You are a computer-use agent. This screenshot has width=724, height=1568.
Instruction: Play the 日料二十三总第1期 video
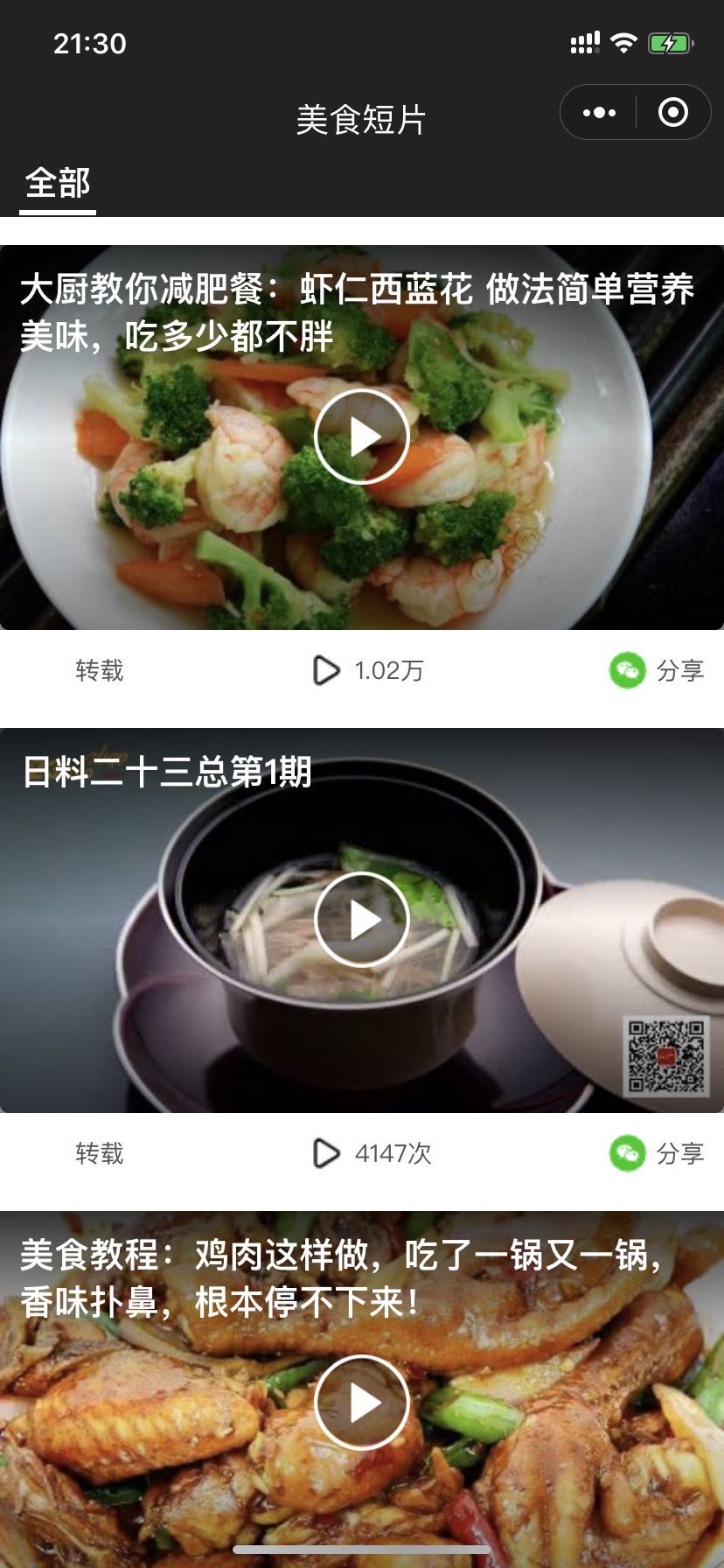point(362,919)
